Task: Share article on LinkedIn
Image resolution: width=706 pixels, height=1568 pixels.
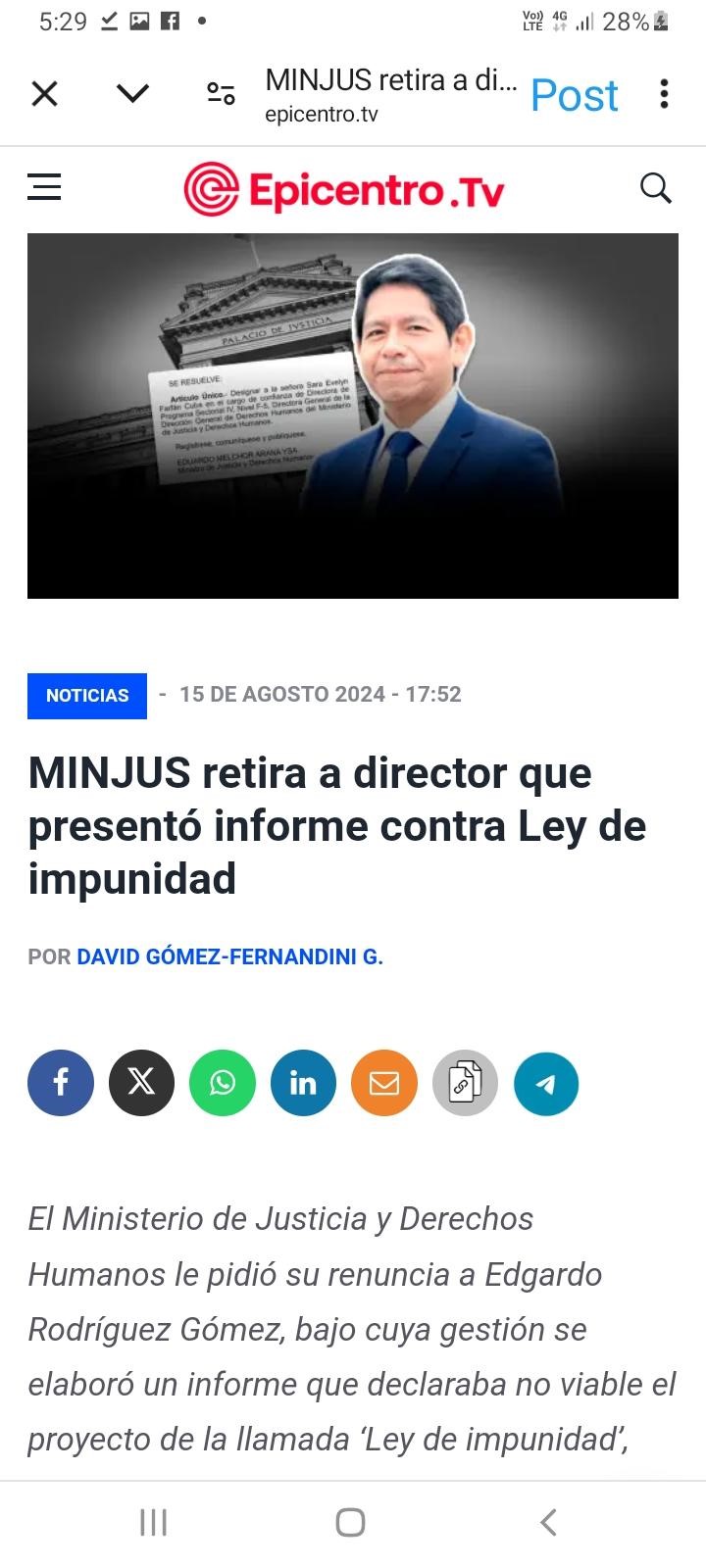Action: pos(303,1083)
